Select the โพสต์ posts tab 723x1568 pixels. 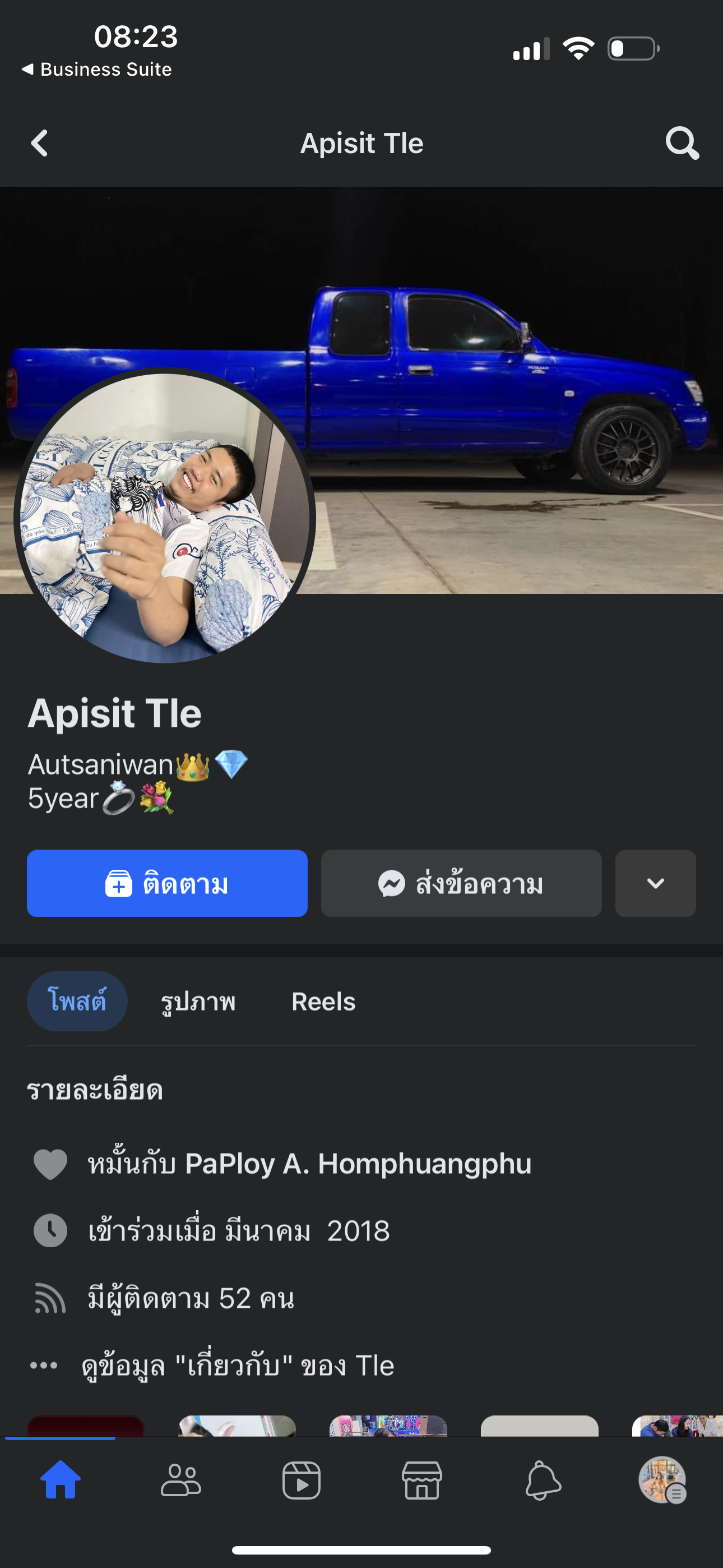(77, 1001)
